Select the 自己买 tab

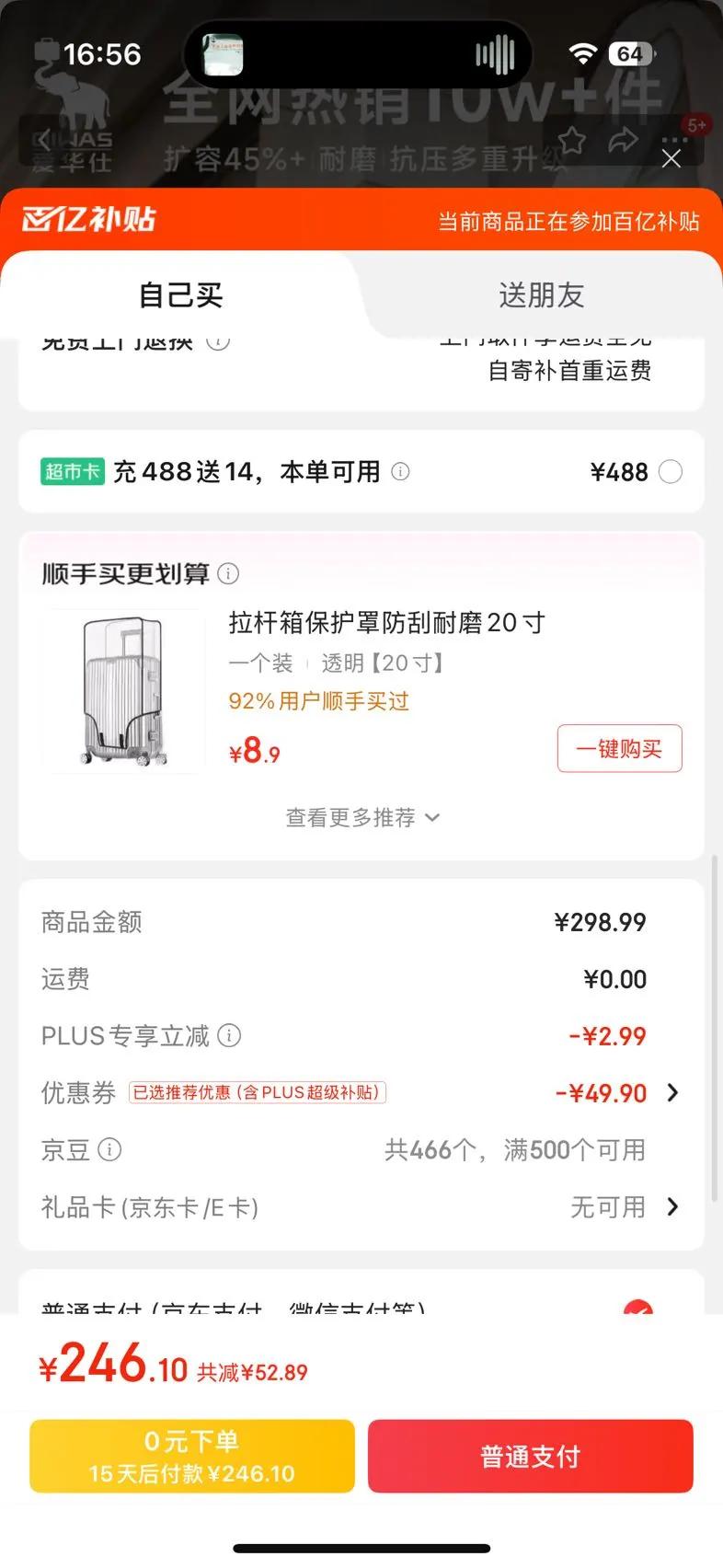pyautogui.click(x=181, y=295)
